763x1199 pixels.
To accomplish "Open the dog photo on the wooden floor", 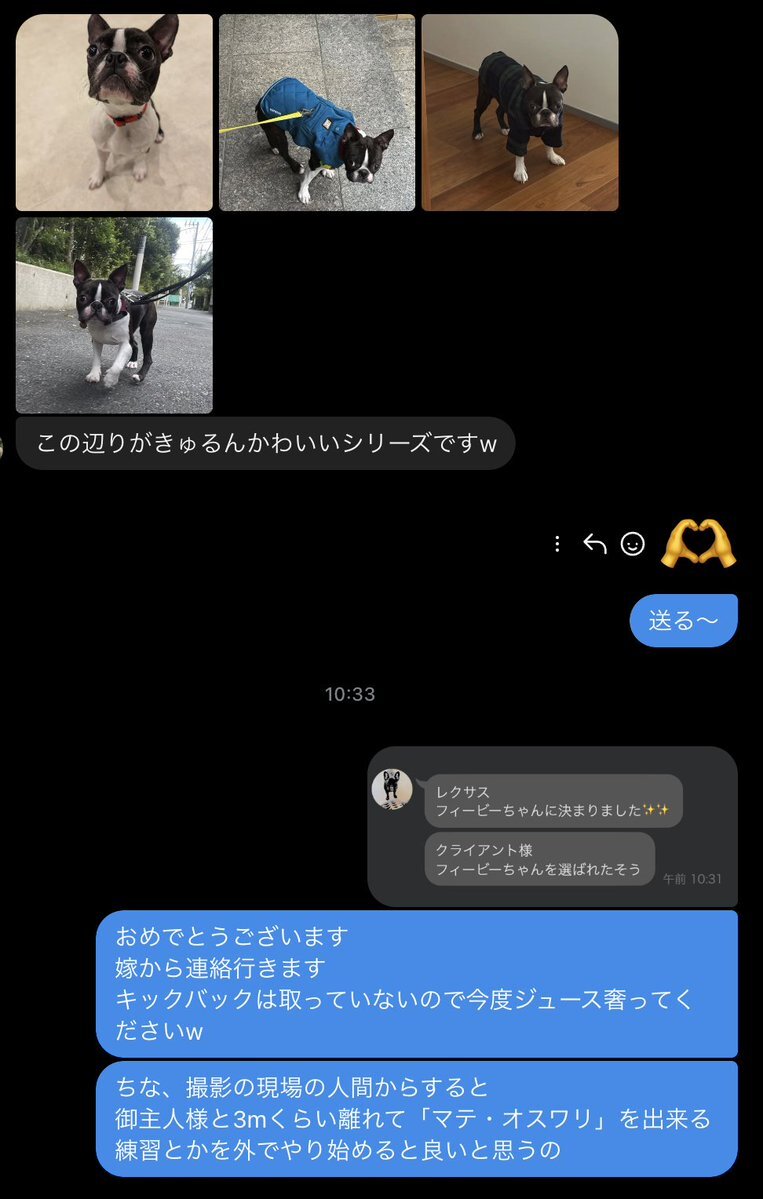I will point(520,112).
